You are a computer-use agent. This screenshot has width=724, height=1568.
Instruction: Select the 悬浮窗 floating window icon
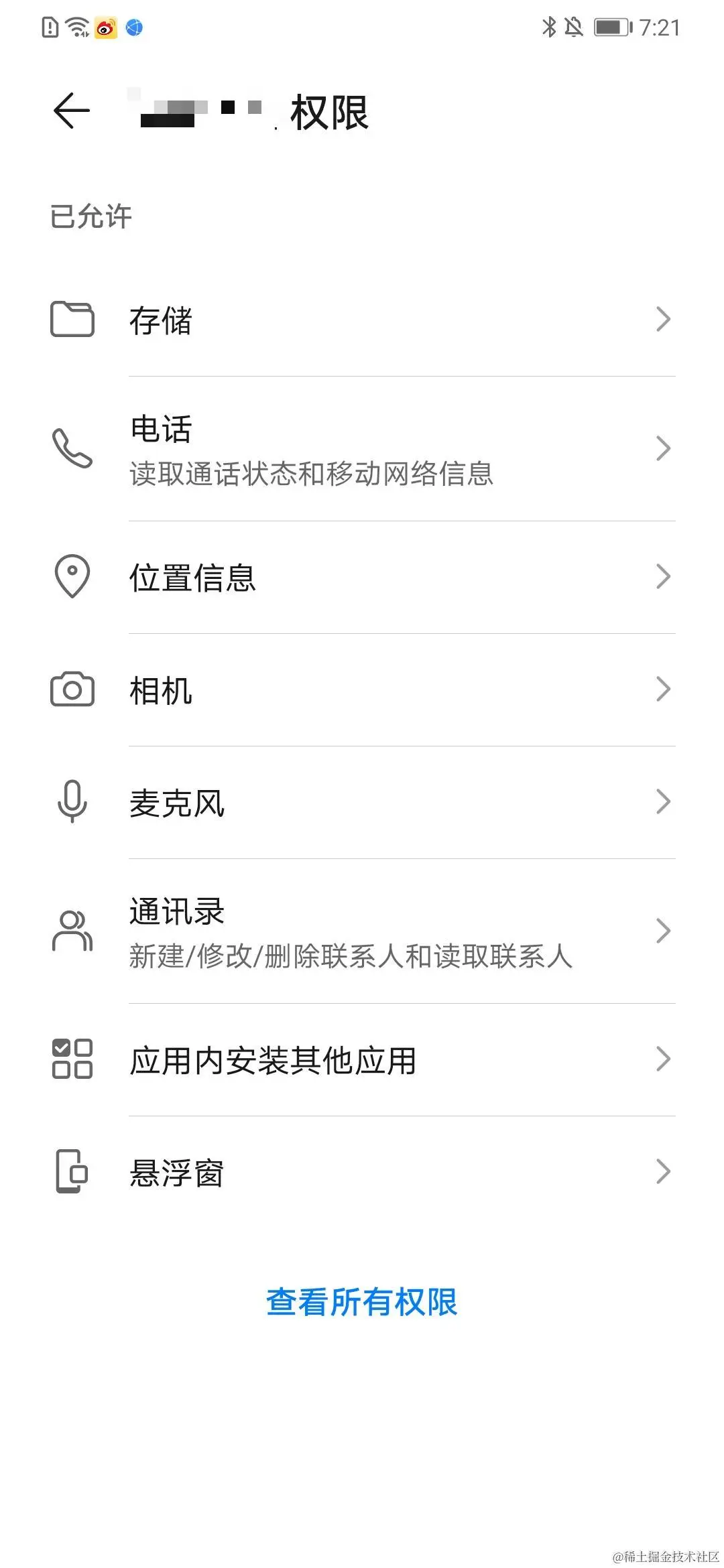[72, 1171]
